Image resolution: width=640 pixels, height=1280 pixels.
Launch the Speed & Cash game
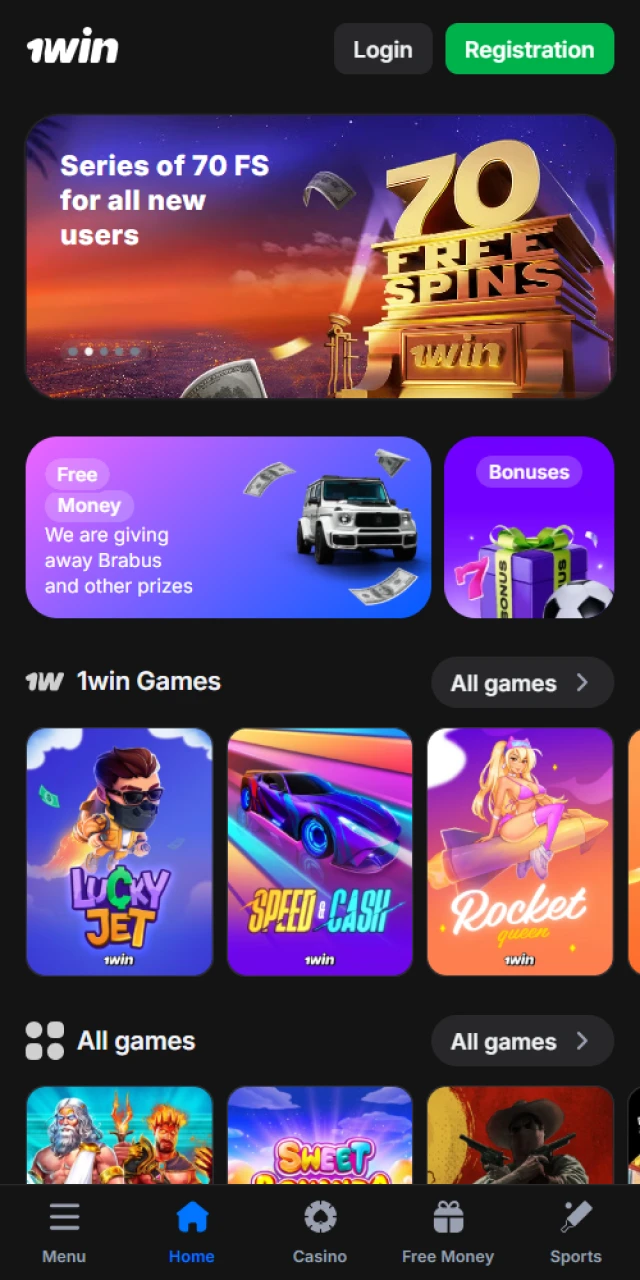pyautogui.click(x=320, y=851)
